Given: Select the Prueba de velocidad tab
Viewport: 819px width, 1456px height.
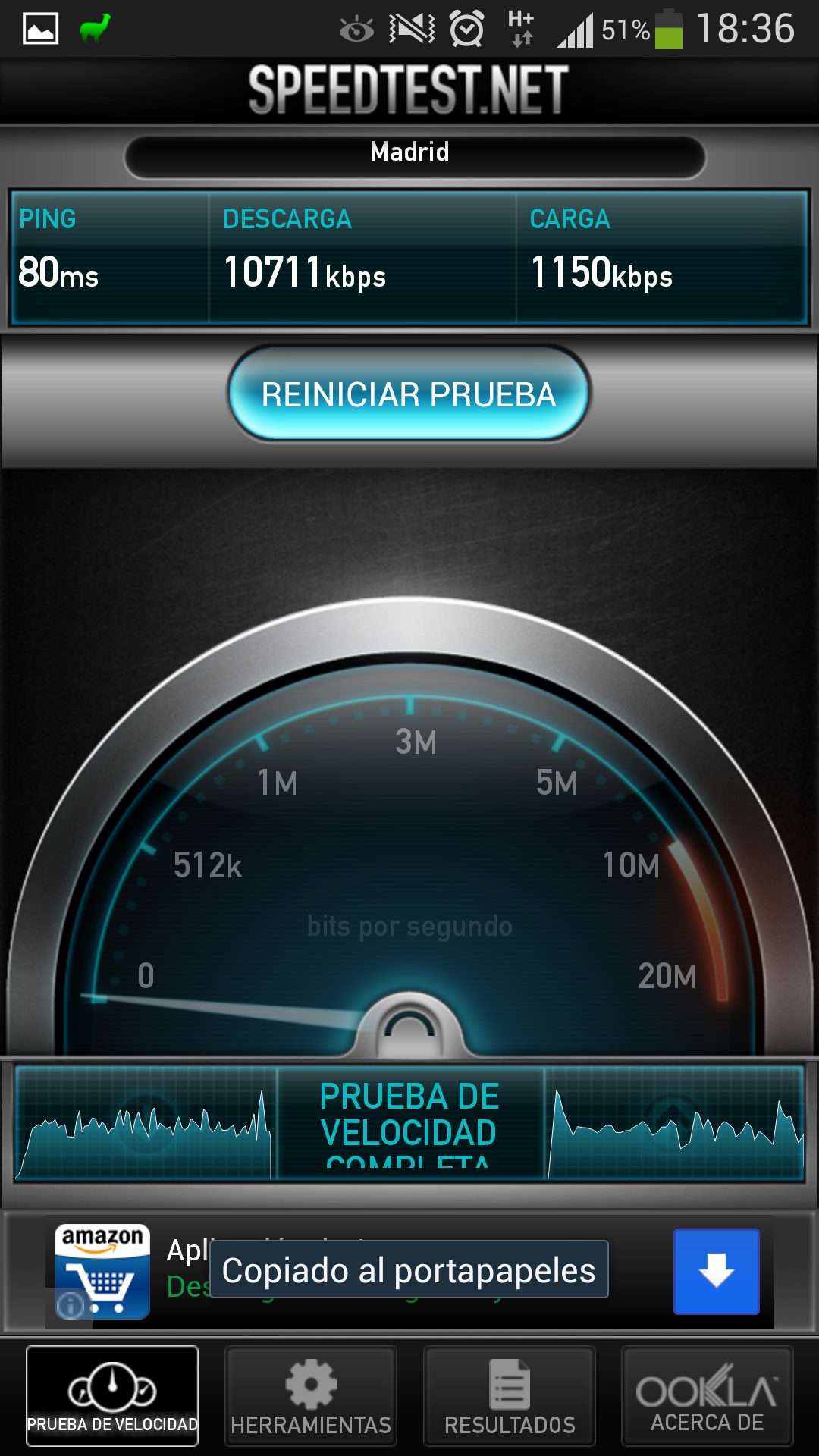Looking at the screenshot, I should 112,1396.
